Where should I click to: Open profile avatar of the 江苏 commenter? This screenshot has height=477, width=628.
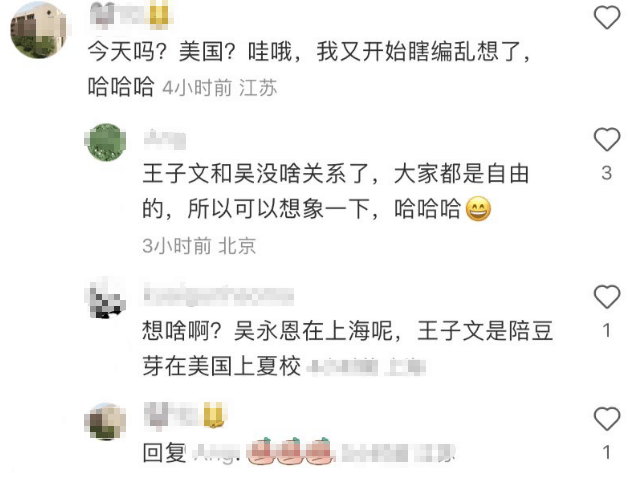pyautogui.click(x=40, y=30)
